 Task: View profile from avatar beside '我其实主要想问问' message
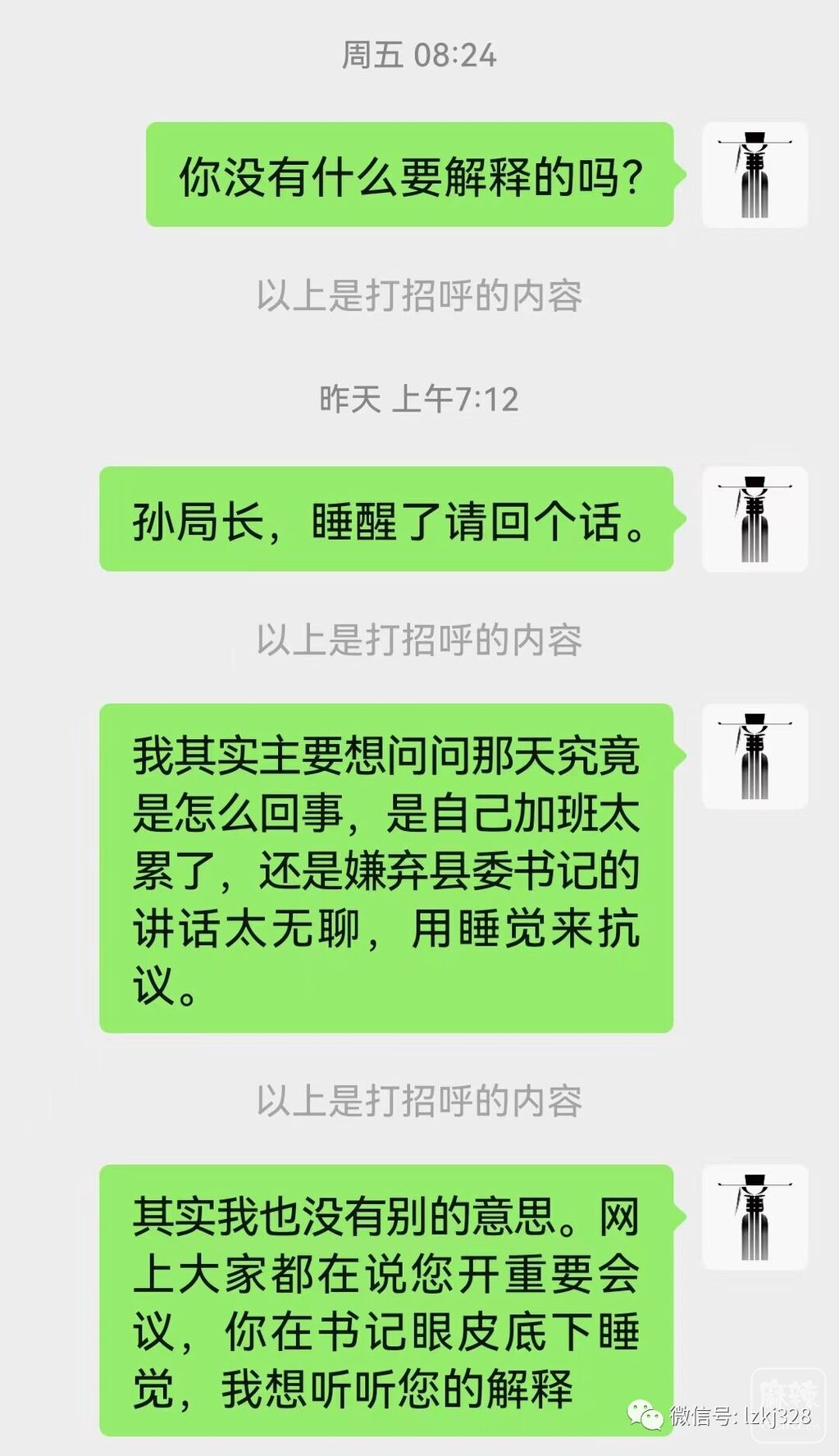(x=755, y=756)
